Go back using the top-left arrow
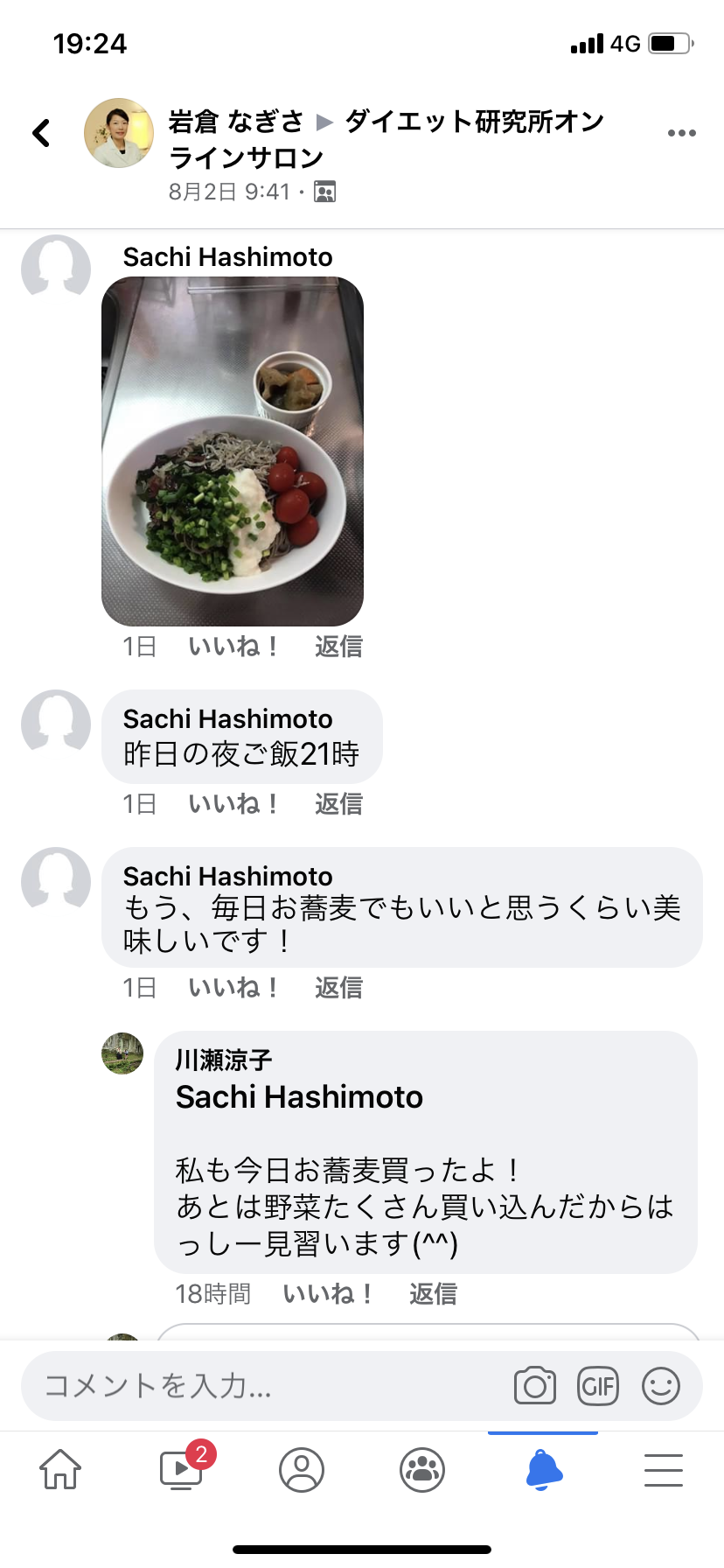The height and width of the screenshot is (1568, 724). (x=41, y=133)
